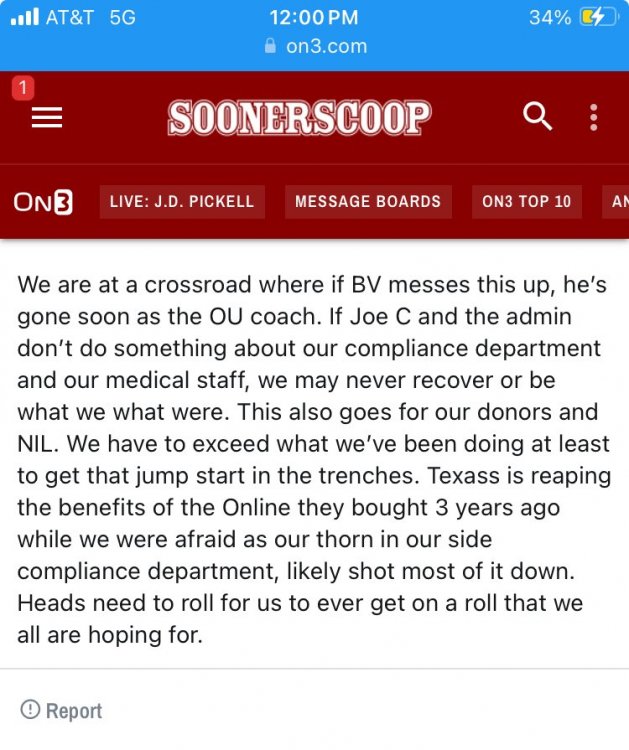Image resolution: width=629 pixels, height=750 pixels.
Task: Open the On3 home link
Action: 43,201
